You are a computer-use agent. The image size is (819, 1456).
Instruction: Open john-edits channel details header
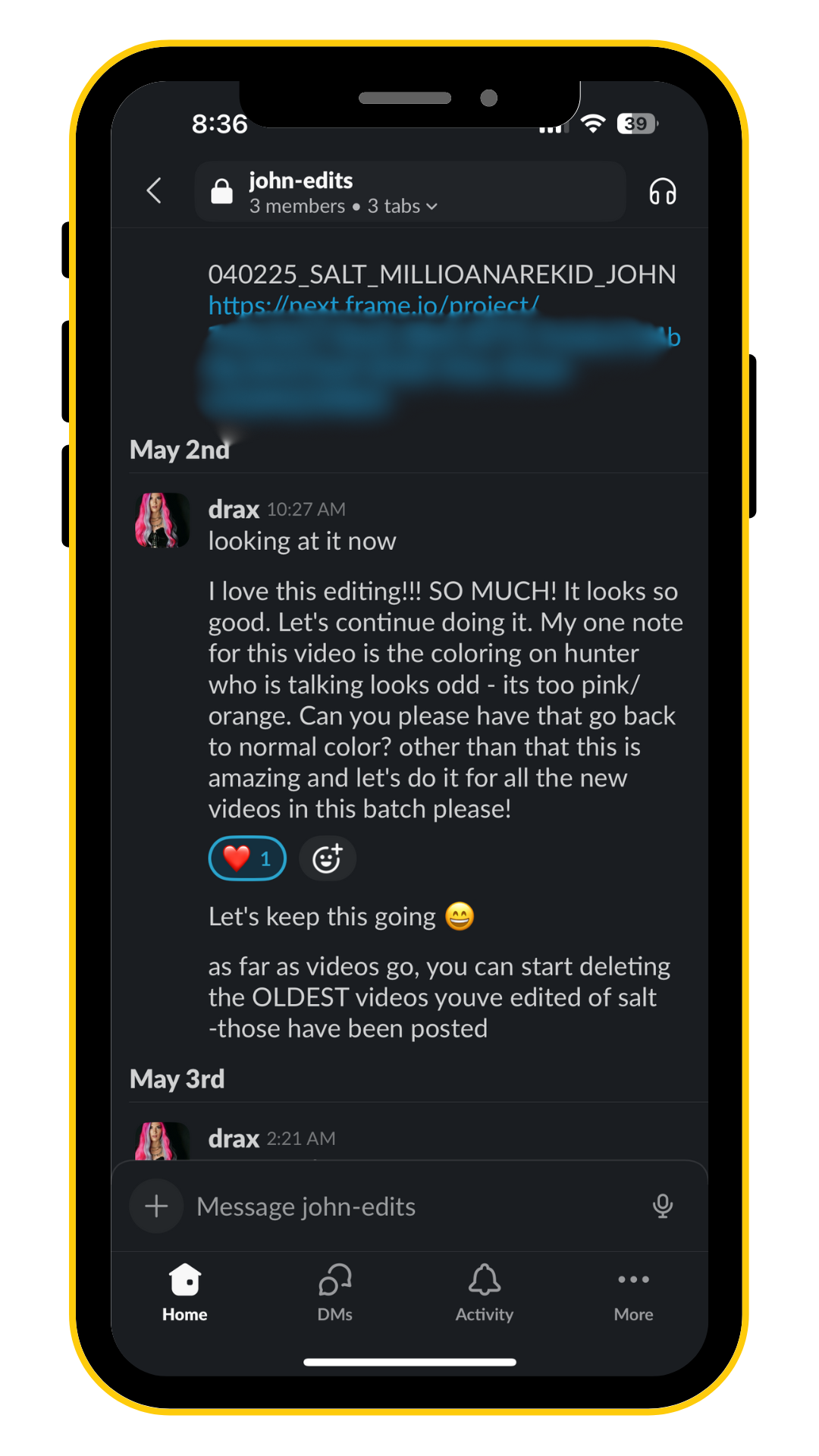(x=409, y=192)
